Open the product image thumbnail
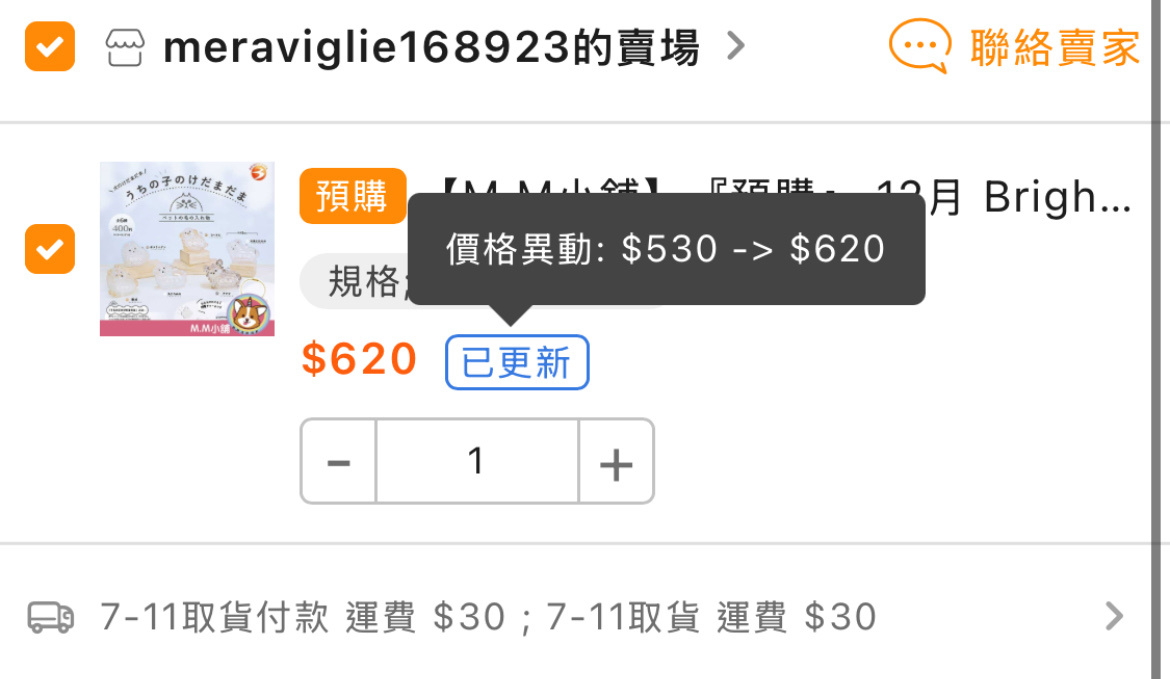 [187, 249]
